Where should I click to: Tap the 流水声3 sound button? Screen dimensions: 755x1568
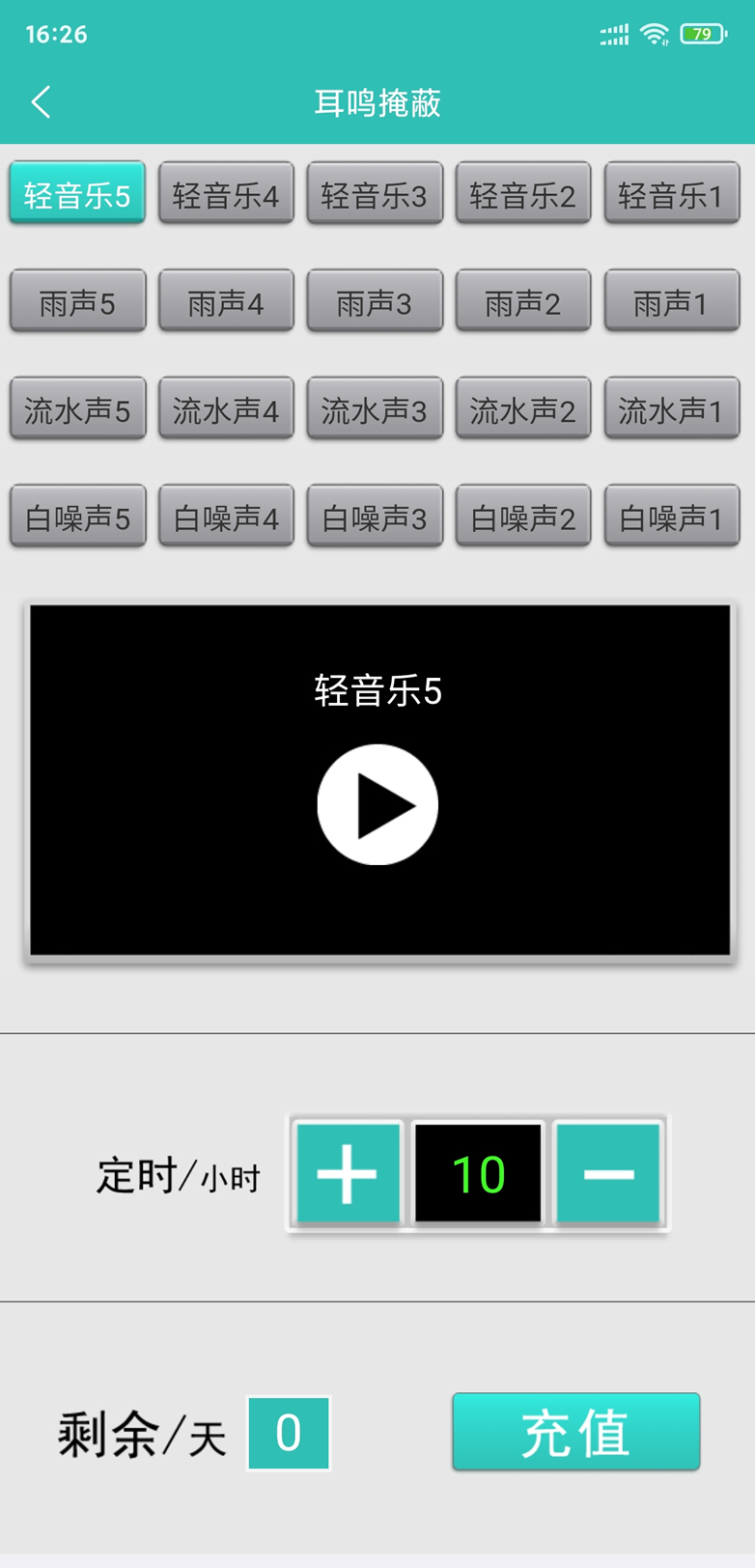tap(375, 409)
